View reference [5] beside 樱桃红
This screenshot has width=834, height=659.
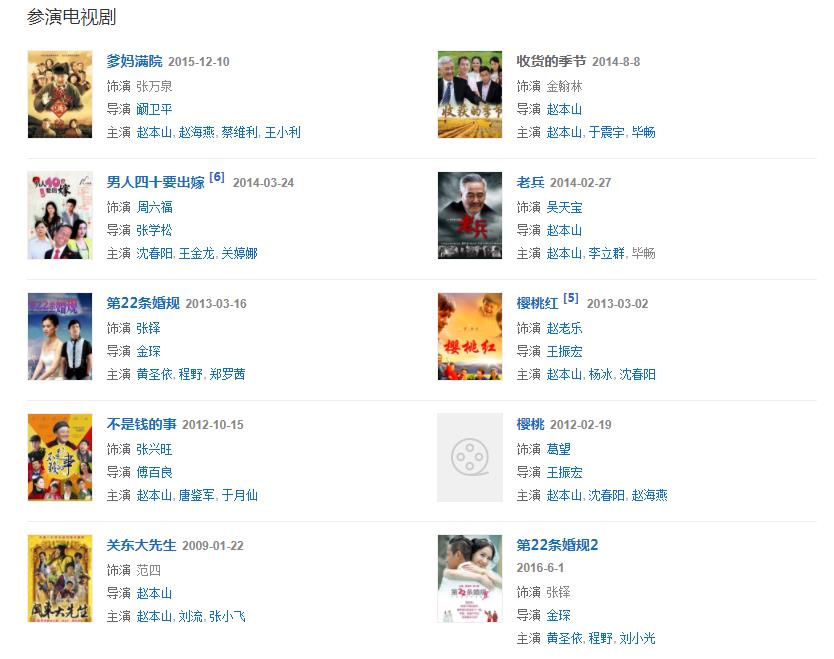(571, 298)
